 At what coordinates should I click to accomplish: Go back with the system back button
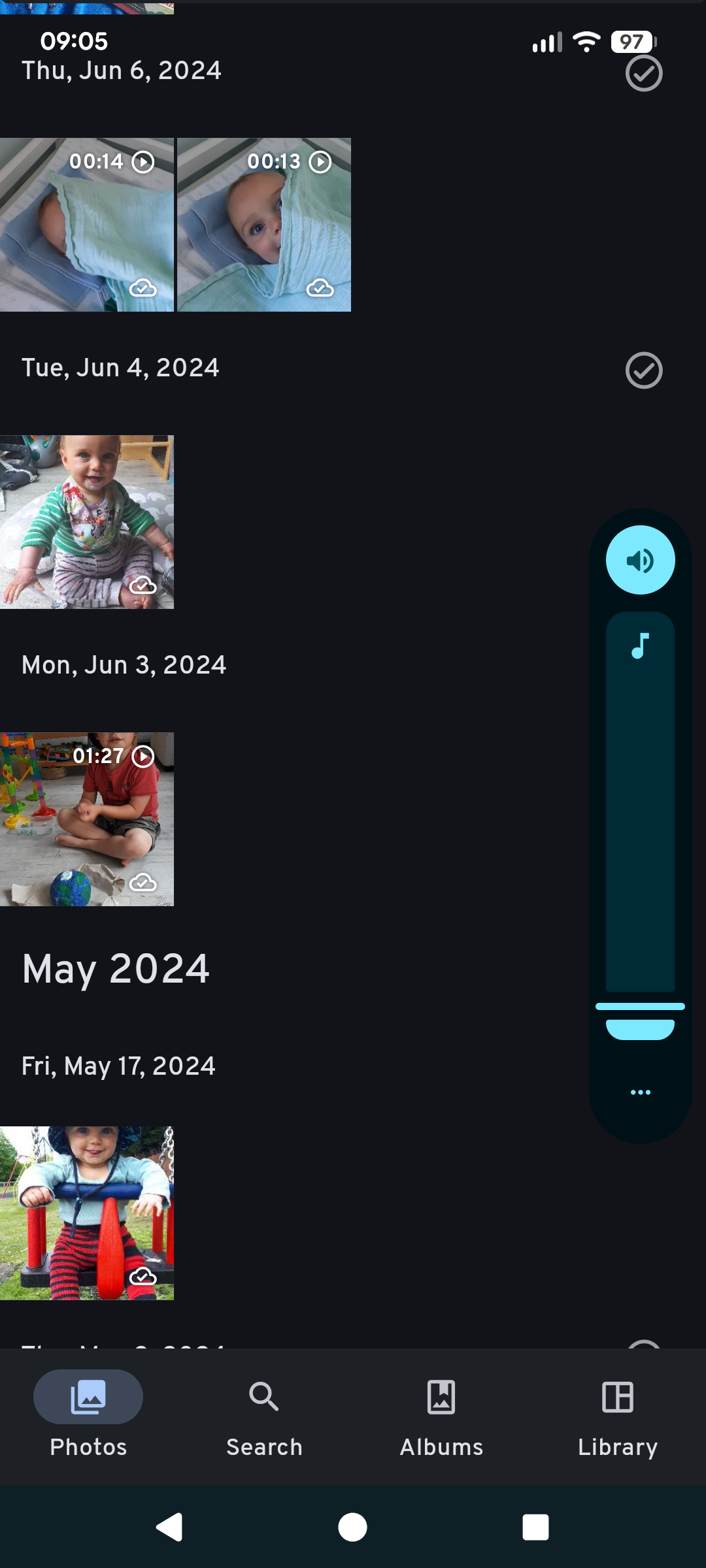point(170,1527)
